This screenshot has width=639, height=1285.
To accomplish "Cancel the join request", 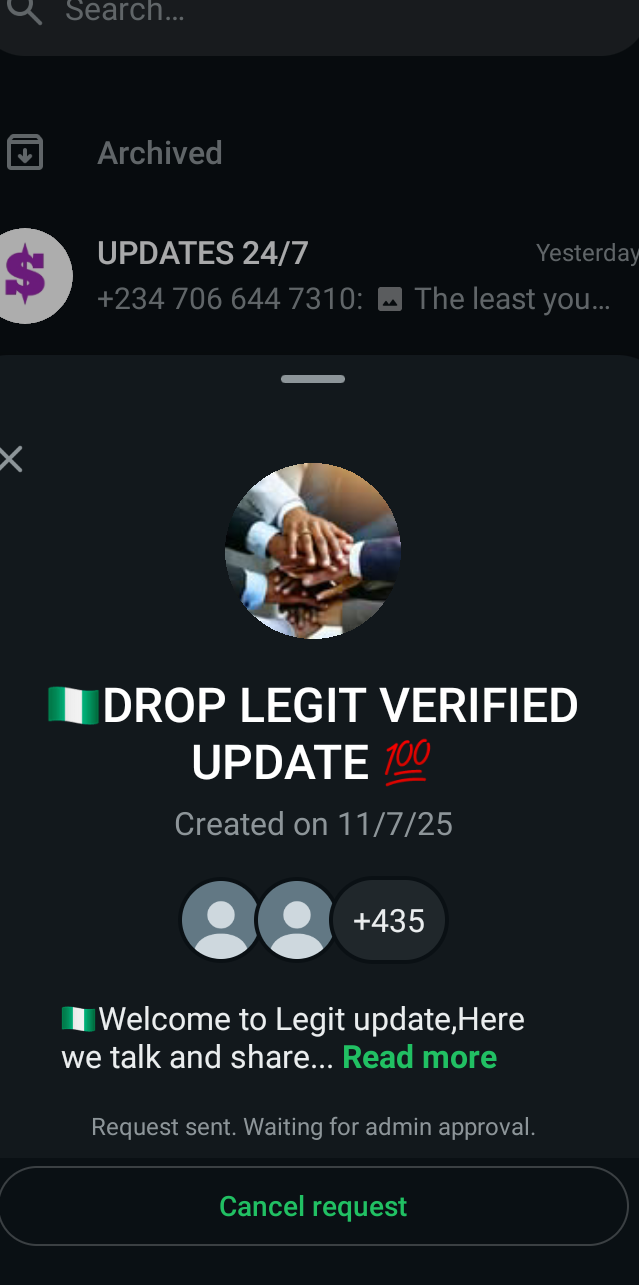I will 313,1206.
